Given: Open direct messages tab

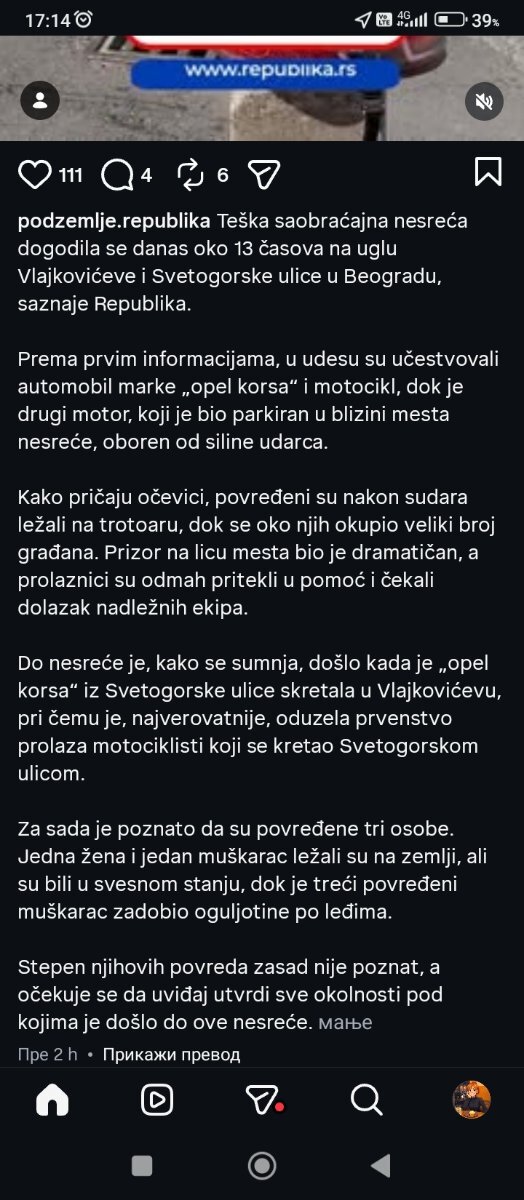Looking at the screenshot, I should [x=263, y=1100].
